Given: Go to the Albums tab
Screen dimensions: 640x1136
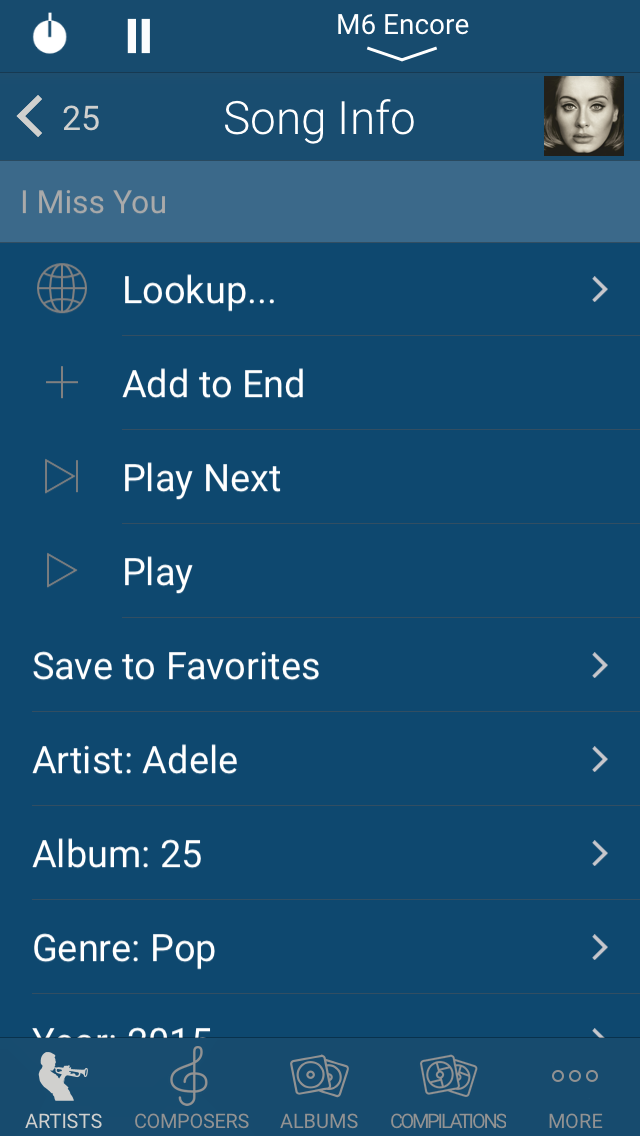Looking at the screenshot, I should coord(319,1088).
